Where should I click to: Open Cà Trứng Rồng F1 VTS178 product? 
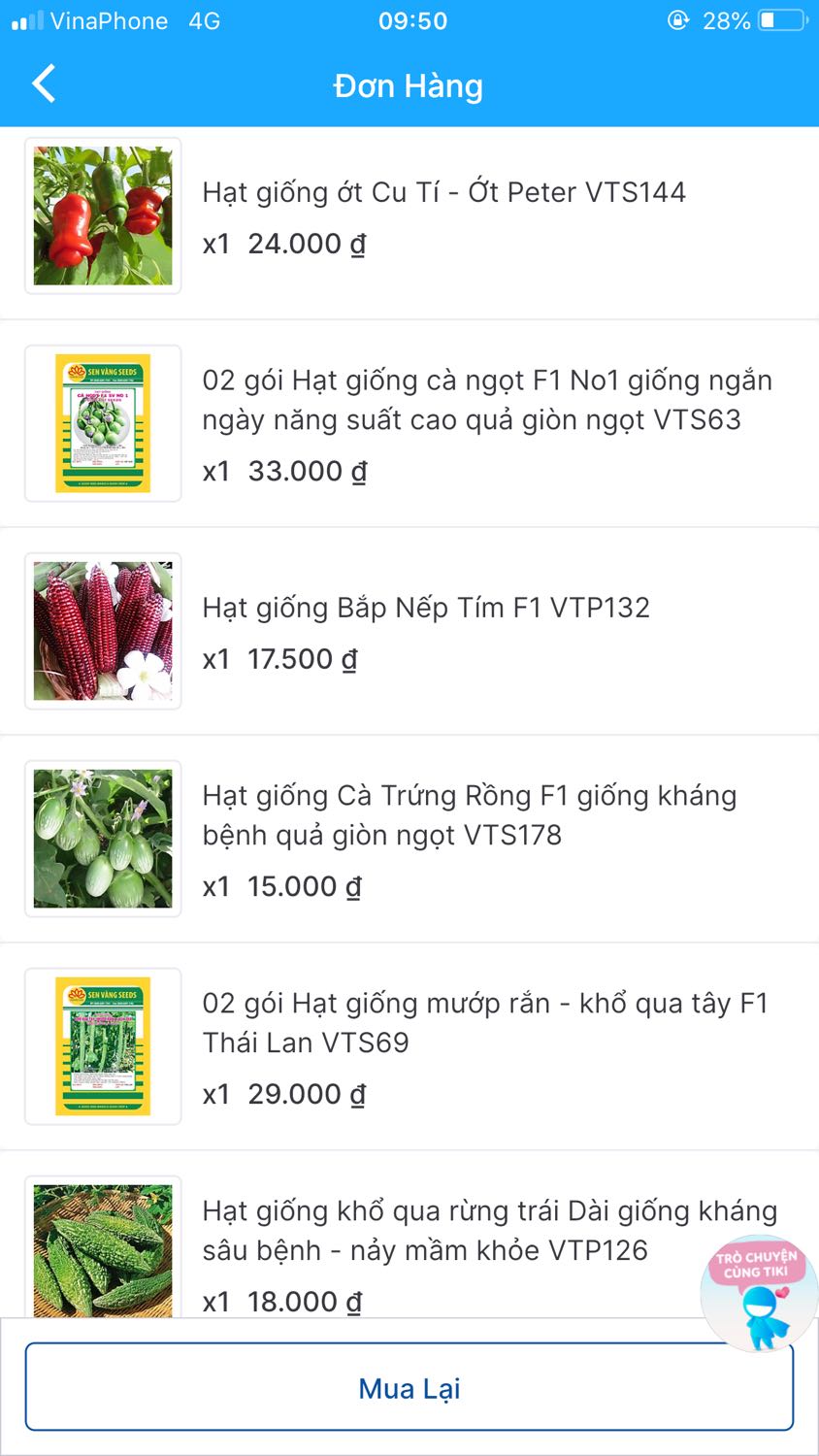click(469, 815)
